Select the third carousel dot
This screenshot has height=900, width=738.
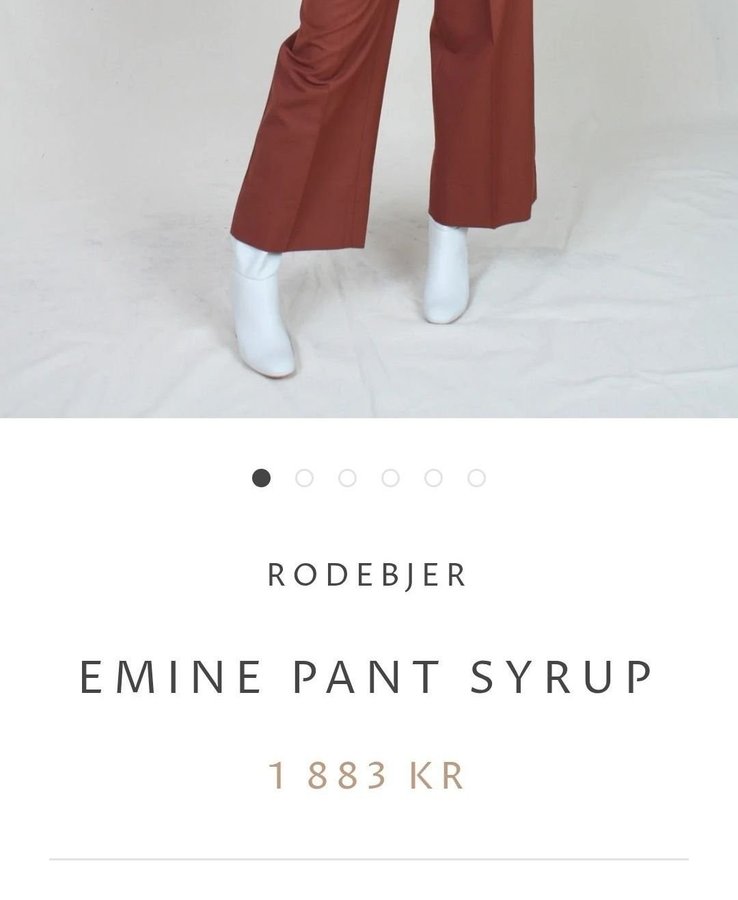[347, 478]
